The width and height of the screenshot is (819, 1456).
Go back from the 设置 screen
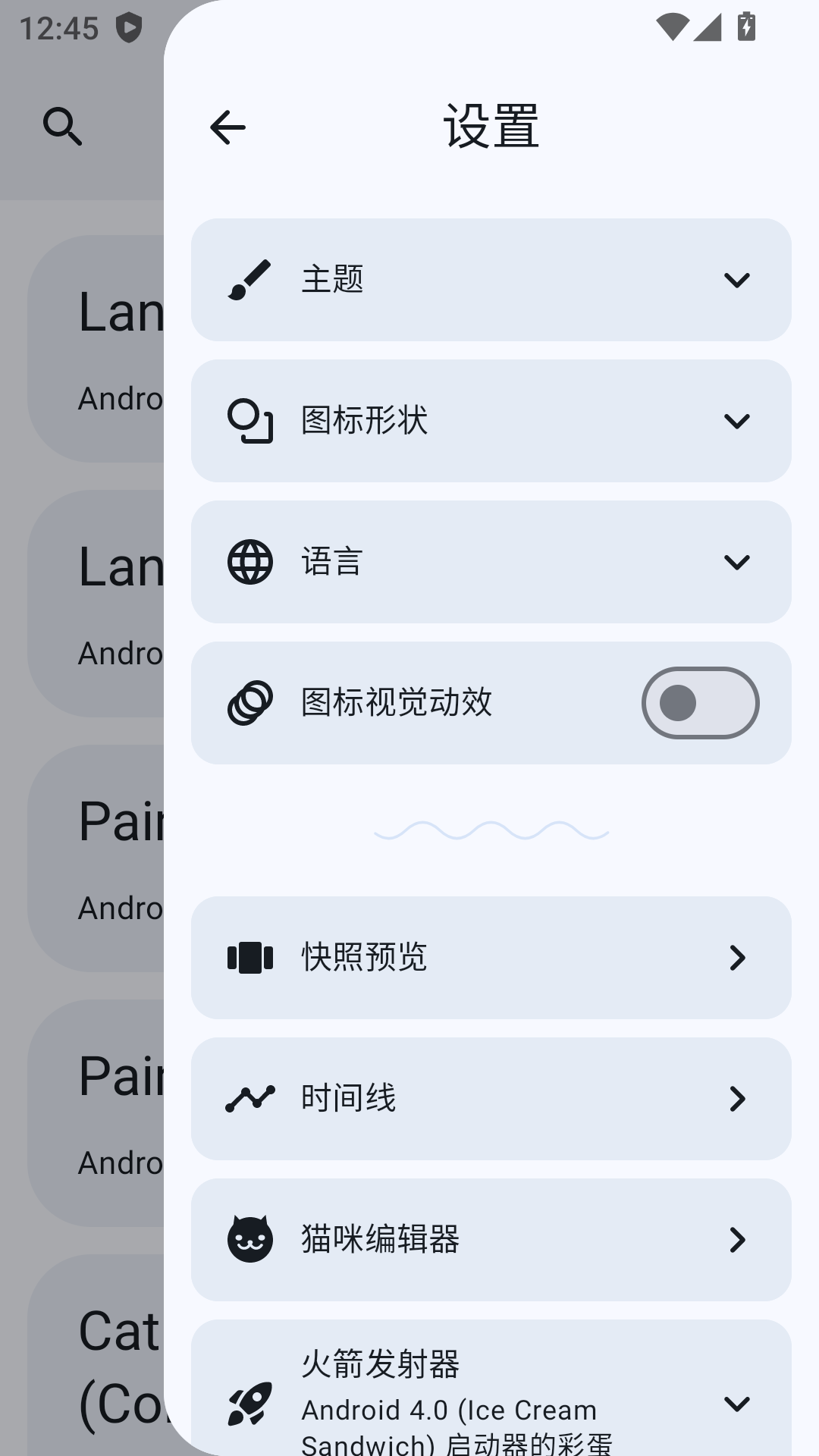click(227, 127)
